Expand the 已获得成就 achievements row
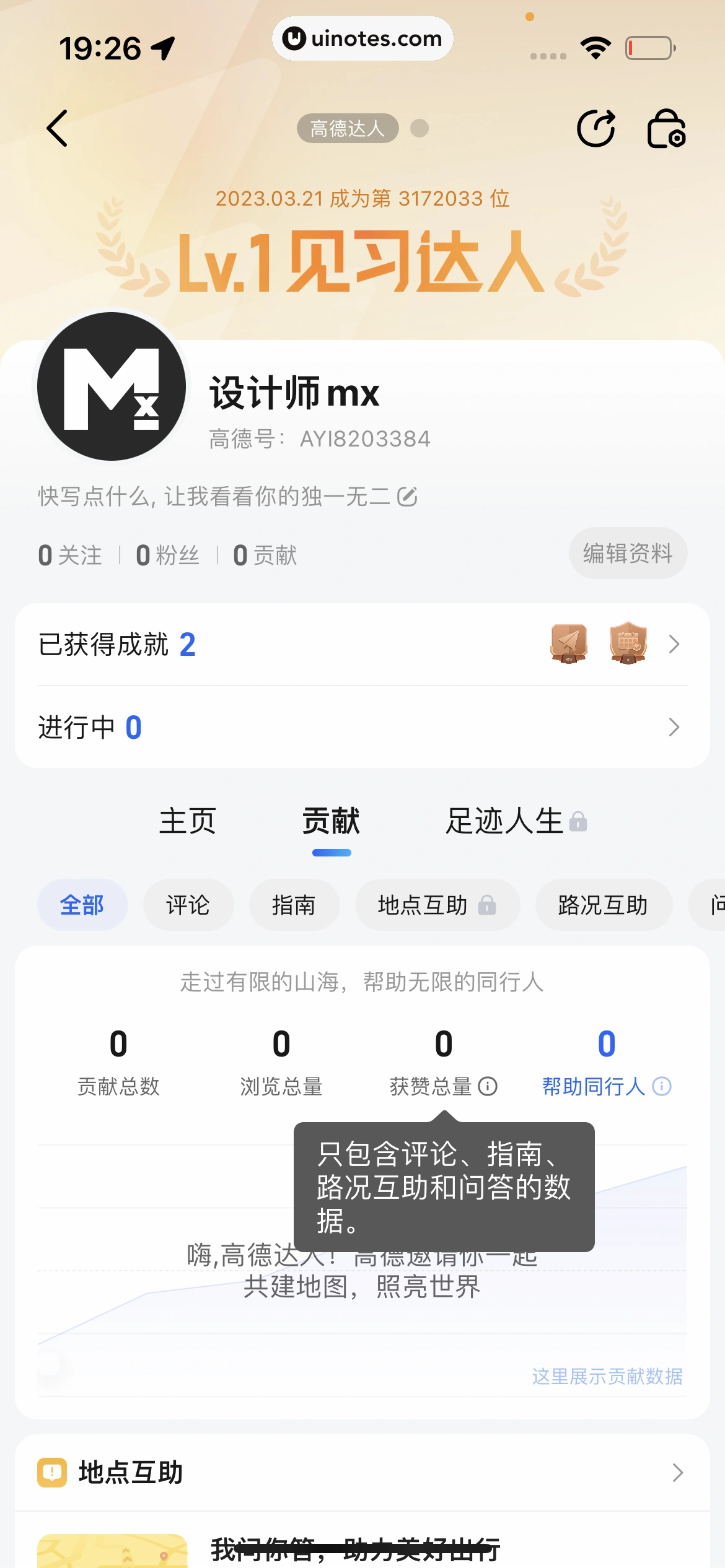This screenshot has height=1568, width=725. point(674,644)
